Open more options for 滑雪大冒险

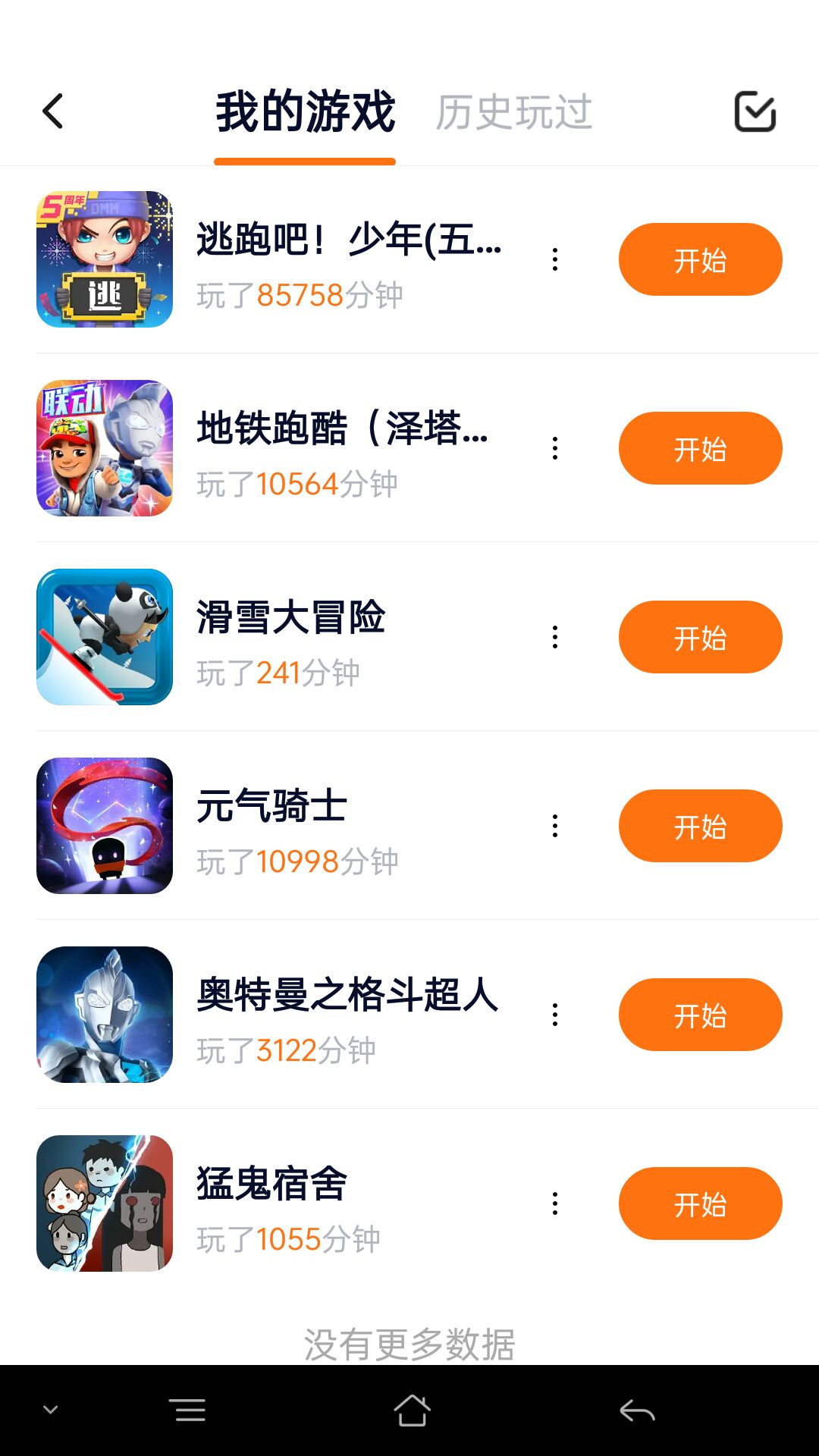[555, 637]
